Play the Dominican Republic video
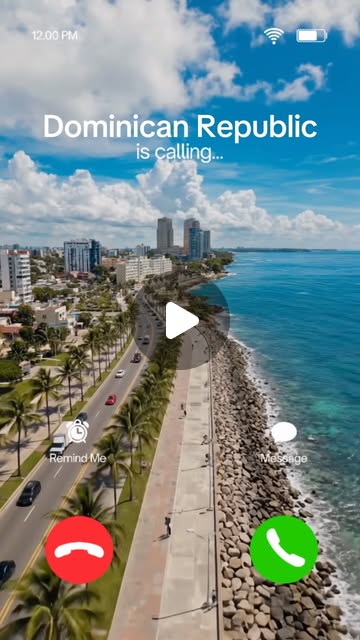 tap(182, 321)
